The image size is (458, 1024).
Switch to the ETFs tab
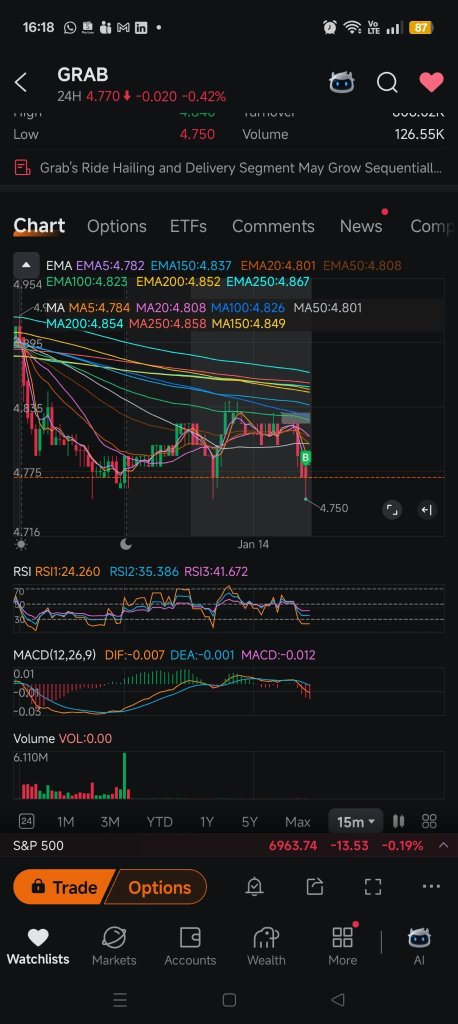tap(188, 226)
